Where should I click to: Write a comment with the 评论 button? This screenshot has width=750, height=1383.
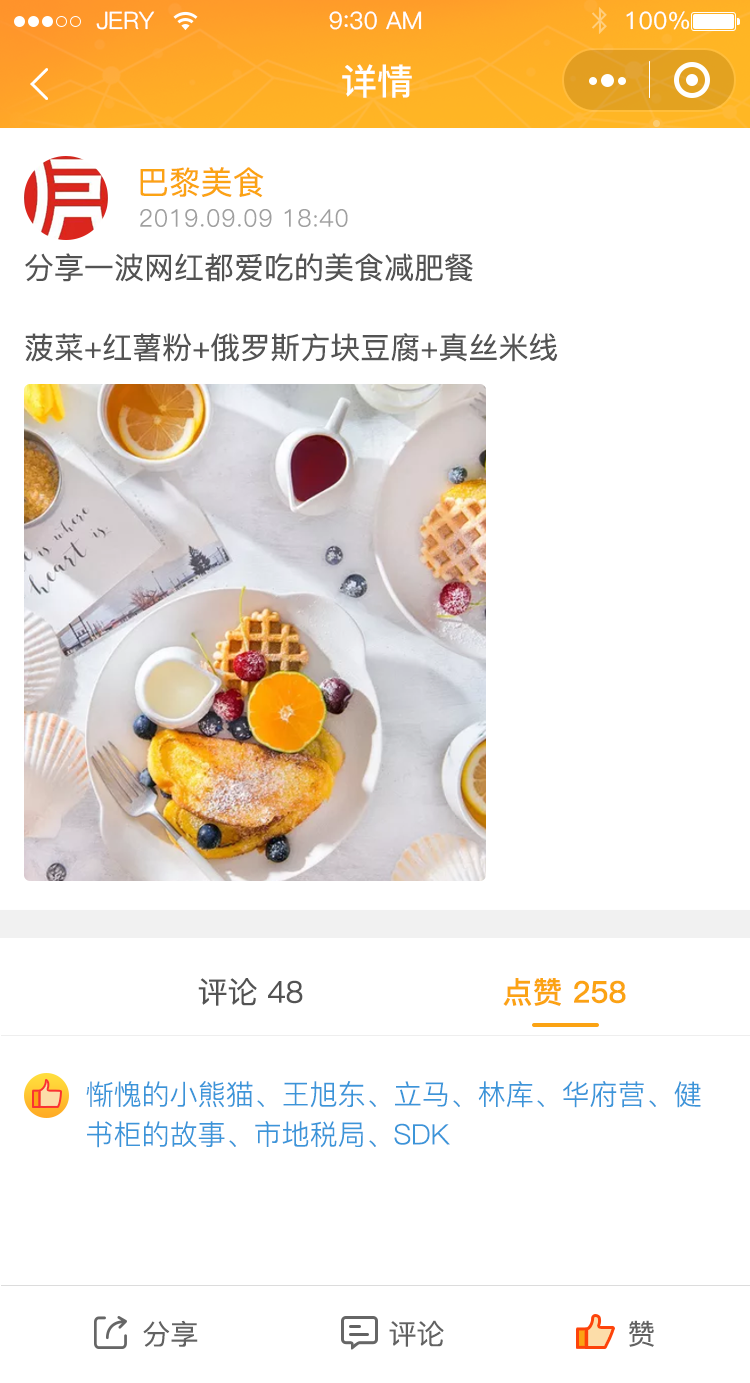pos(392,1333)
